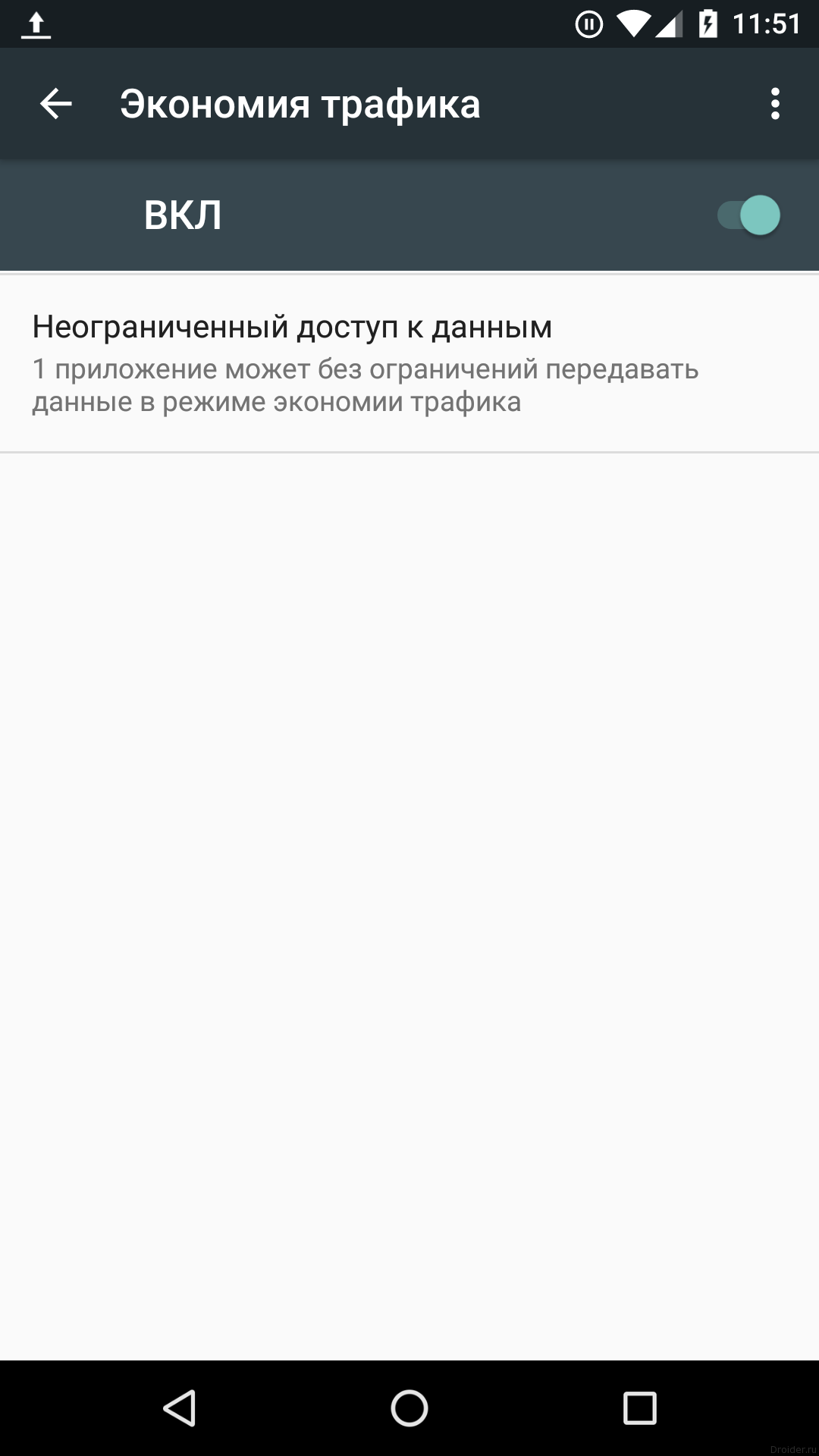This screenshot has height=1456, width=819.
Task: Tap the interruptions priority icon in status bar
Action: tap(591, 23)
